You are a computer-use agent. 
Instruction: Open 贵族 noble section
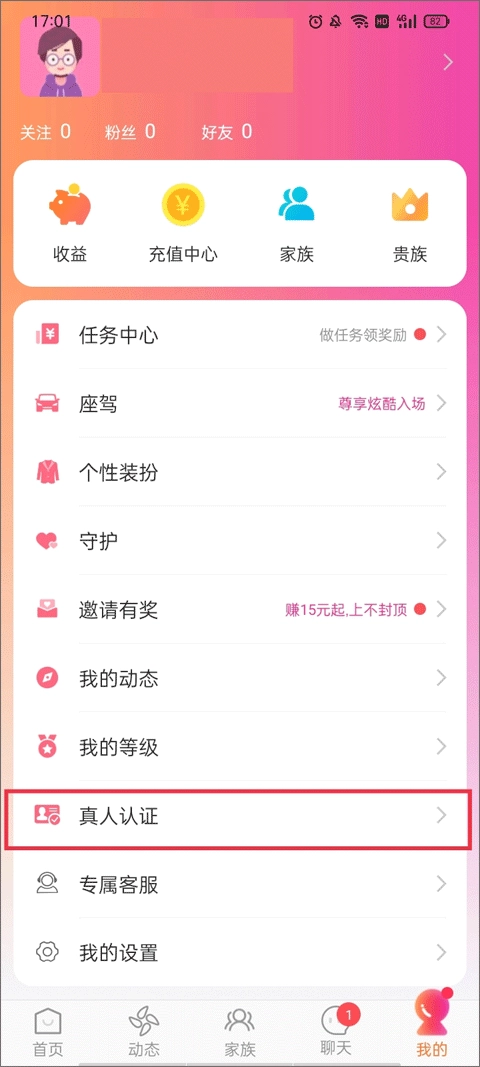coord(410,224)
